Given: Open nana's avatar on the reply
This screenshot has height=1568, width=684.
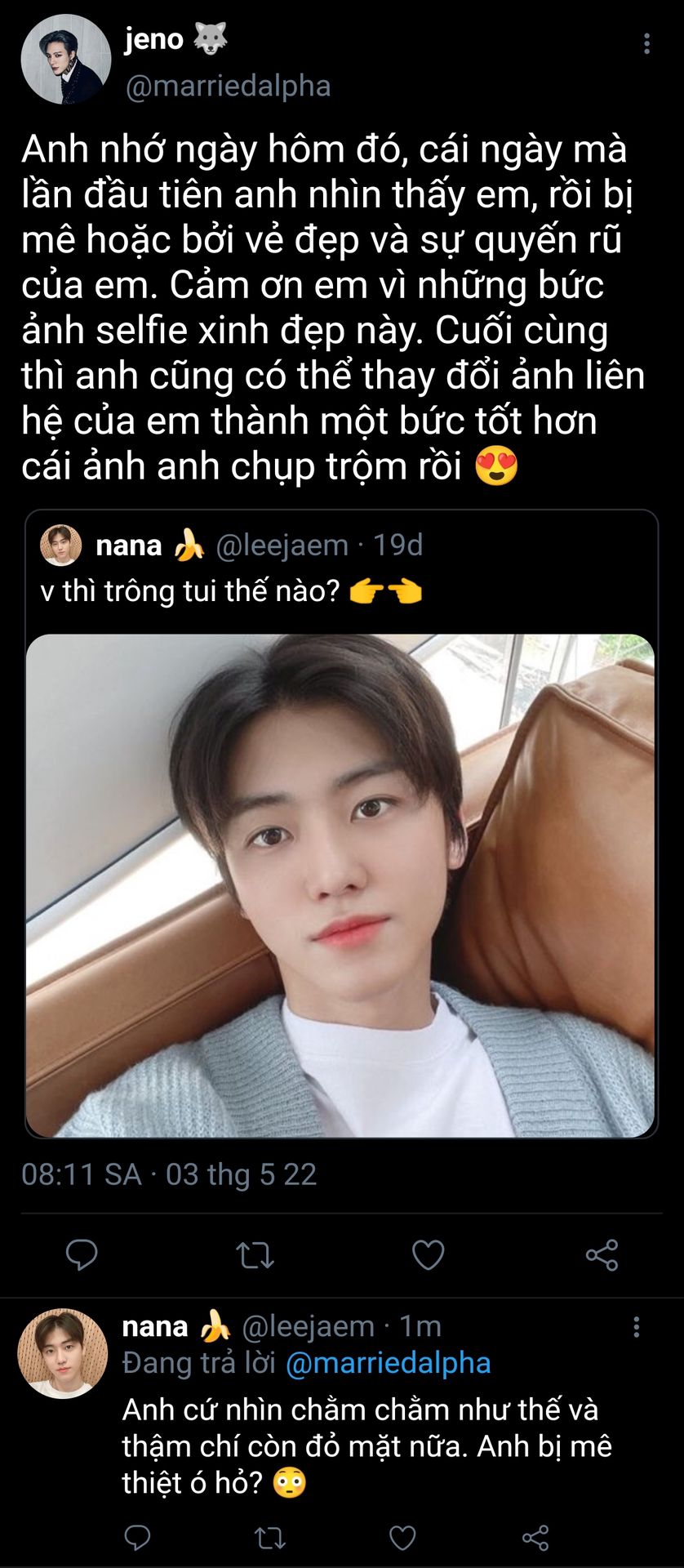Looking at the screenshot, I should [x=63, y=1354].
